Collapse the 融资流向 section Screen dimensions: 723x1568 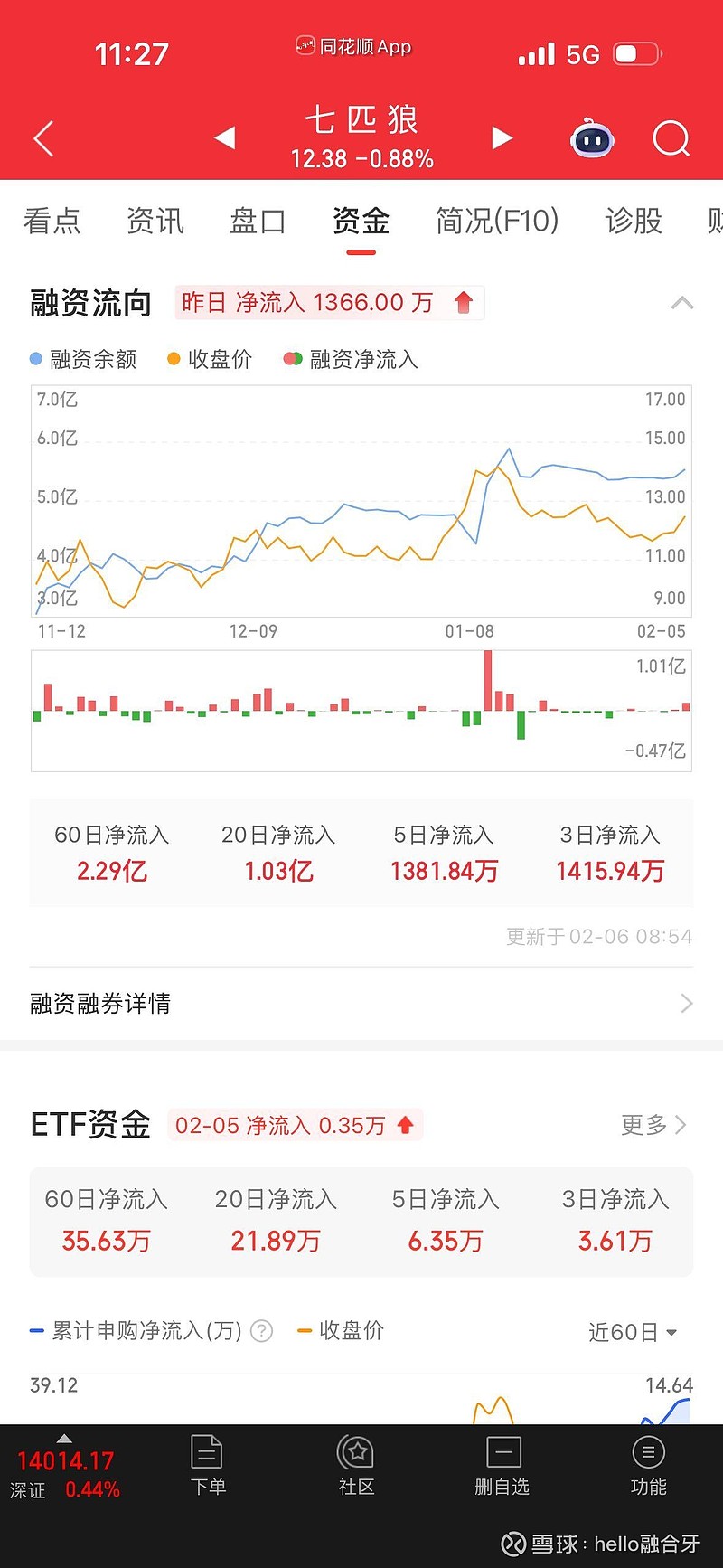682,303
